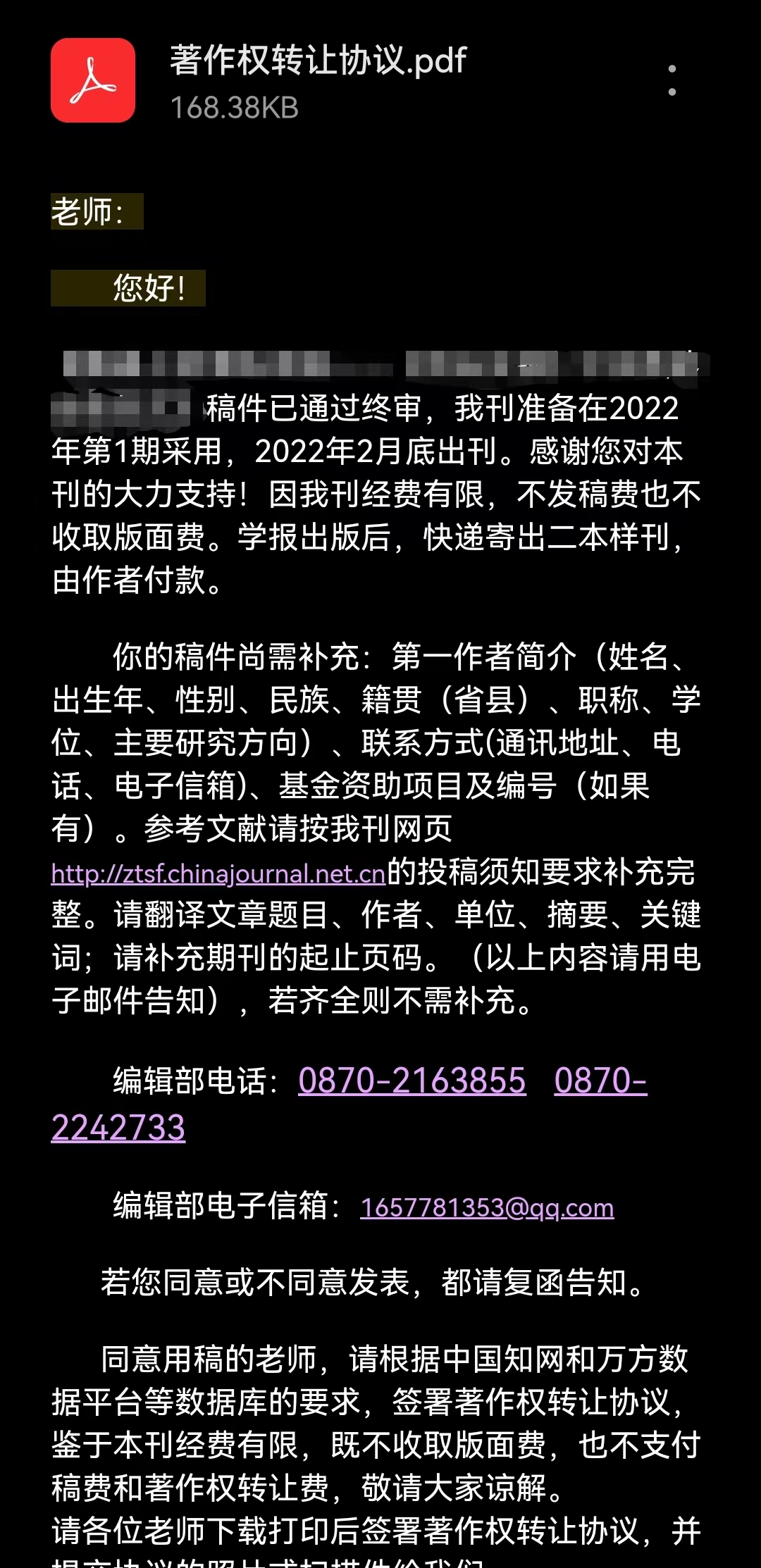Open the ztsf.chinajournal.net.cn link

218,873
